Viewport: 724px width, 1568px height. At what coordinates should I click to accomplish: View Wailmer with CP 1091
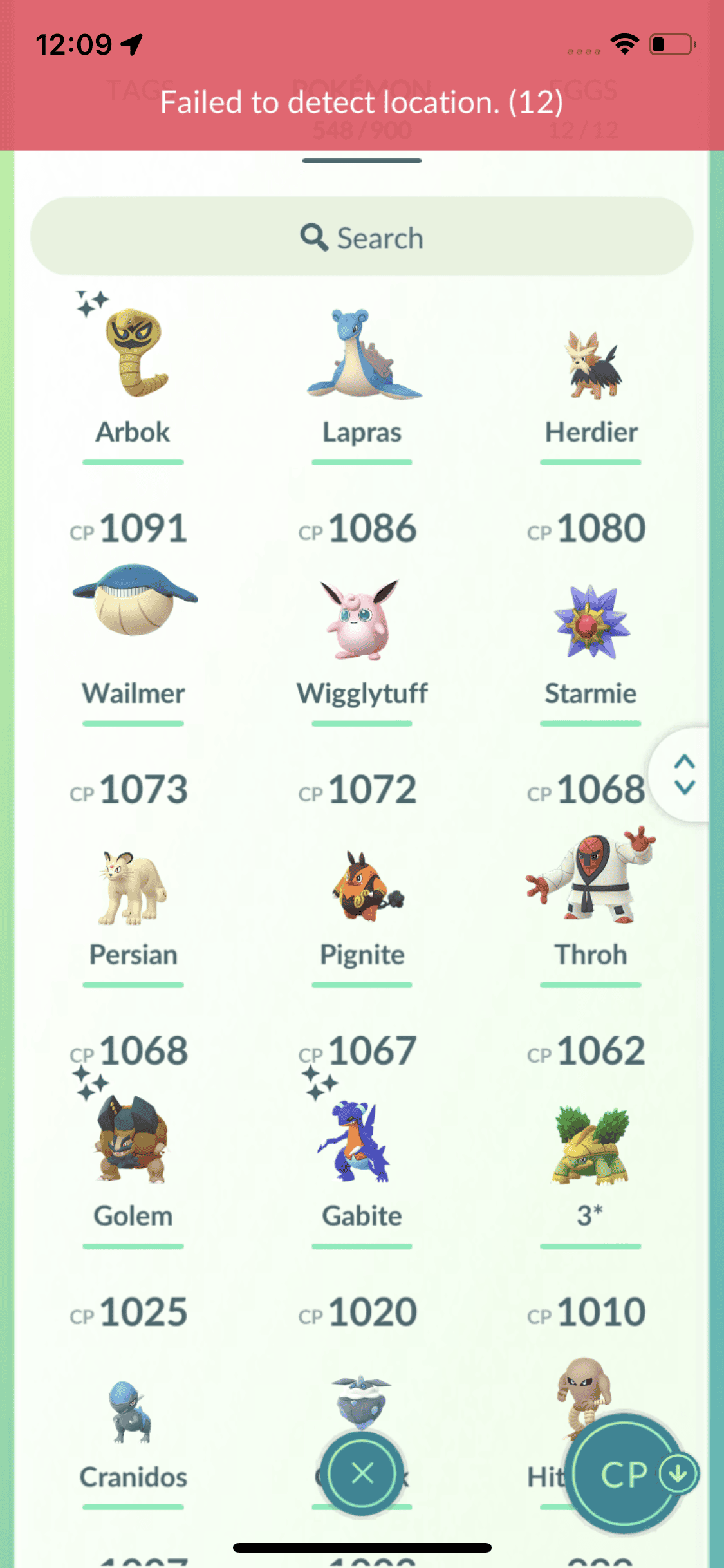pos(133,605)
